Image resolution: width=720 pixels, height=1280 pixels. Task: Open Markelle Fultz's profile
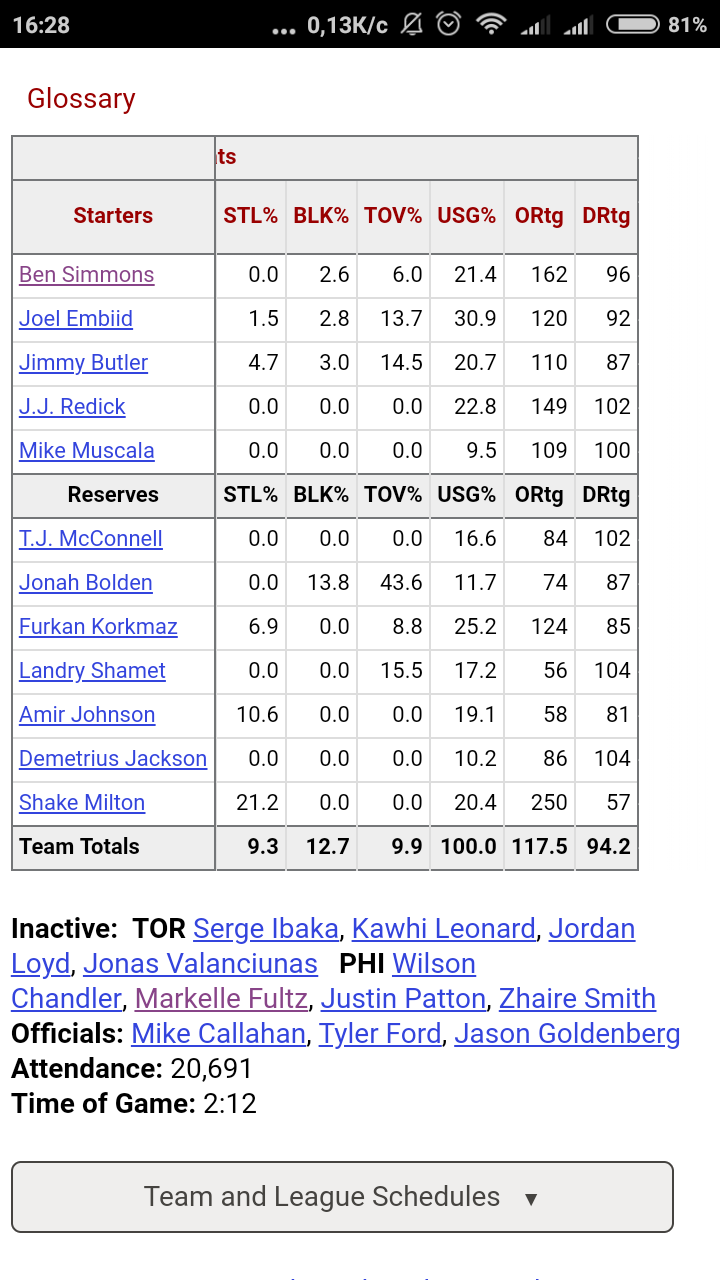221,999
